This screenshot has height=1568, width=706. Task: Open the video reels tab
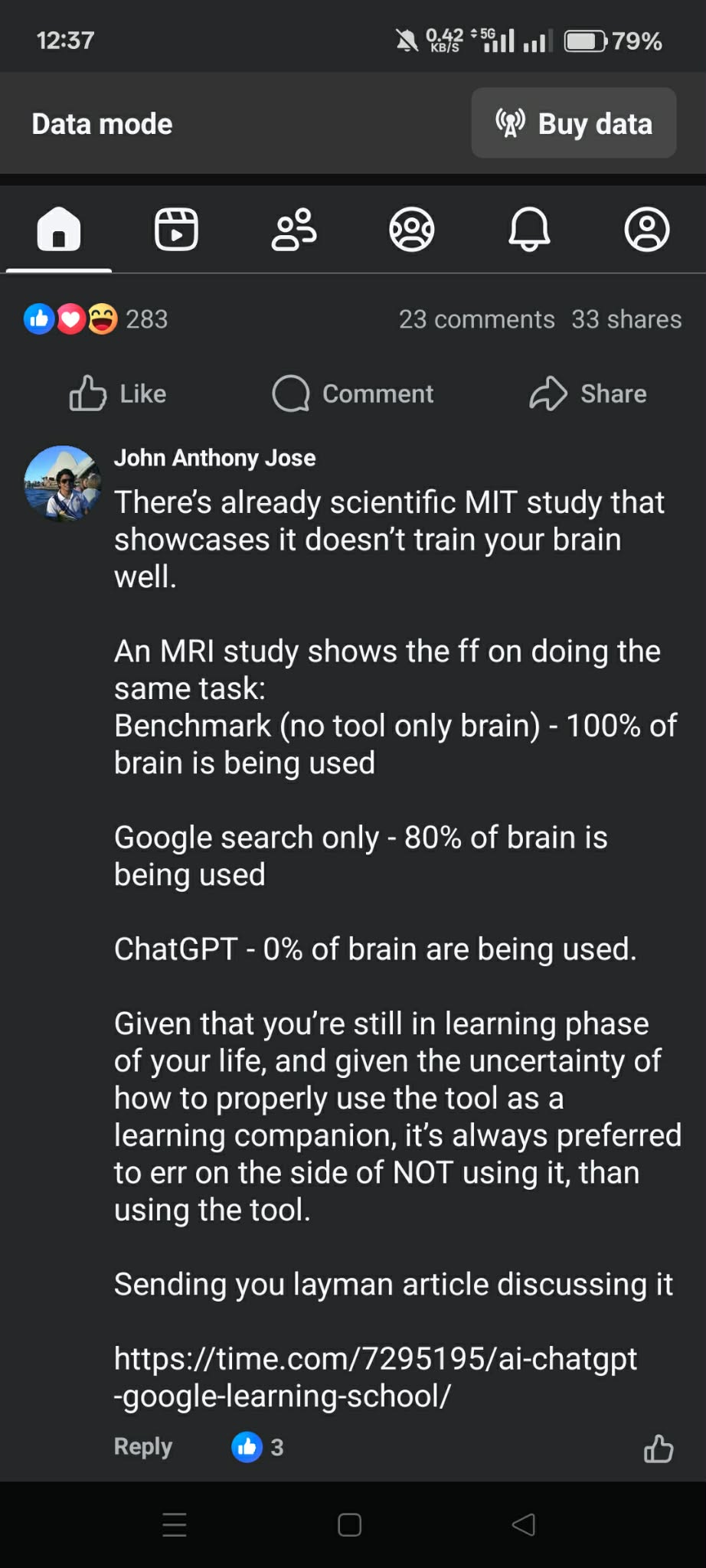click(x=176, y=230)
